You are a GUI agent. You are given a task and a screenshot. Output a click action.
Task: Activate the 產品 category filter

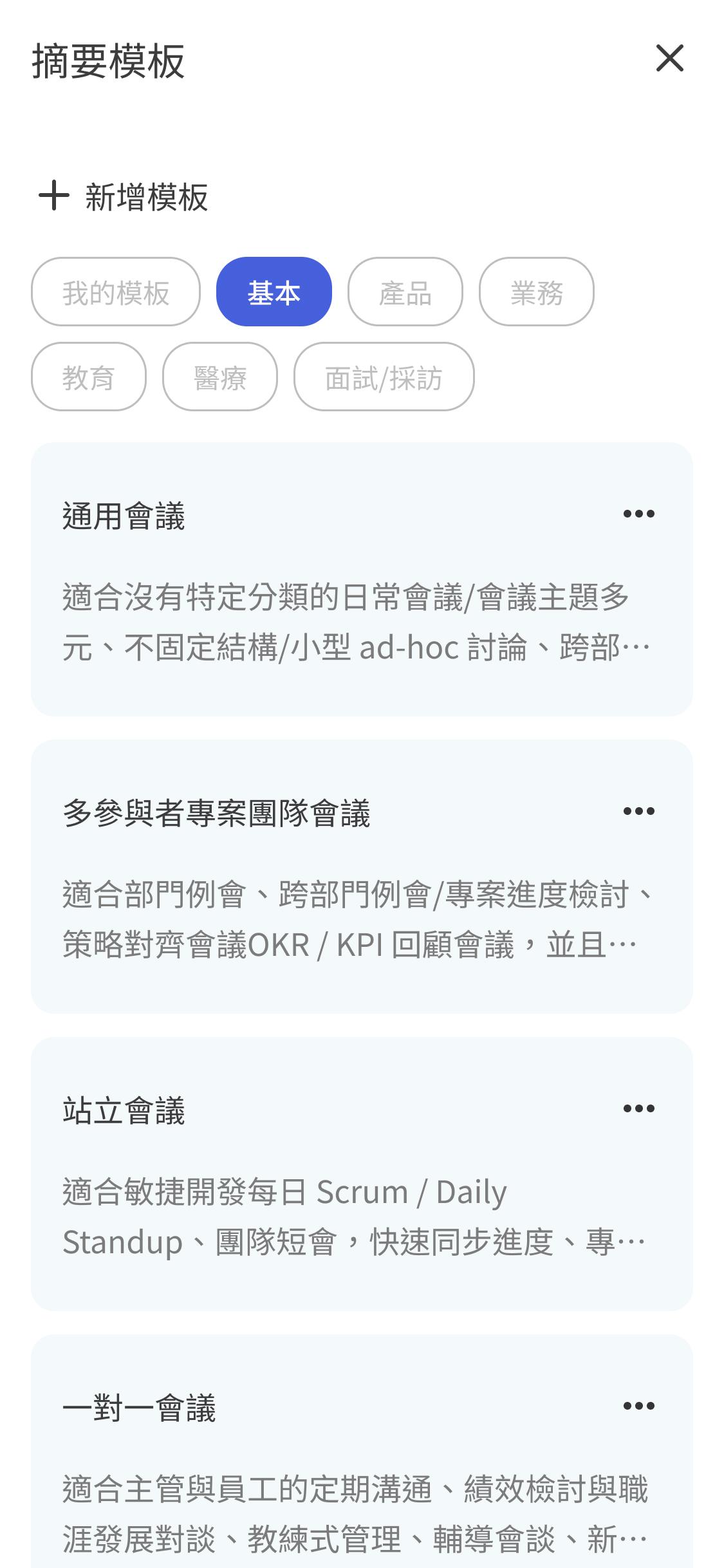[x=405, y=292]
